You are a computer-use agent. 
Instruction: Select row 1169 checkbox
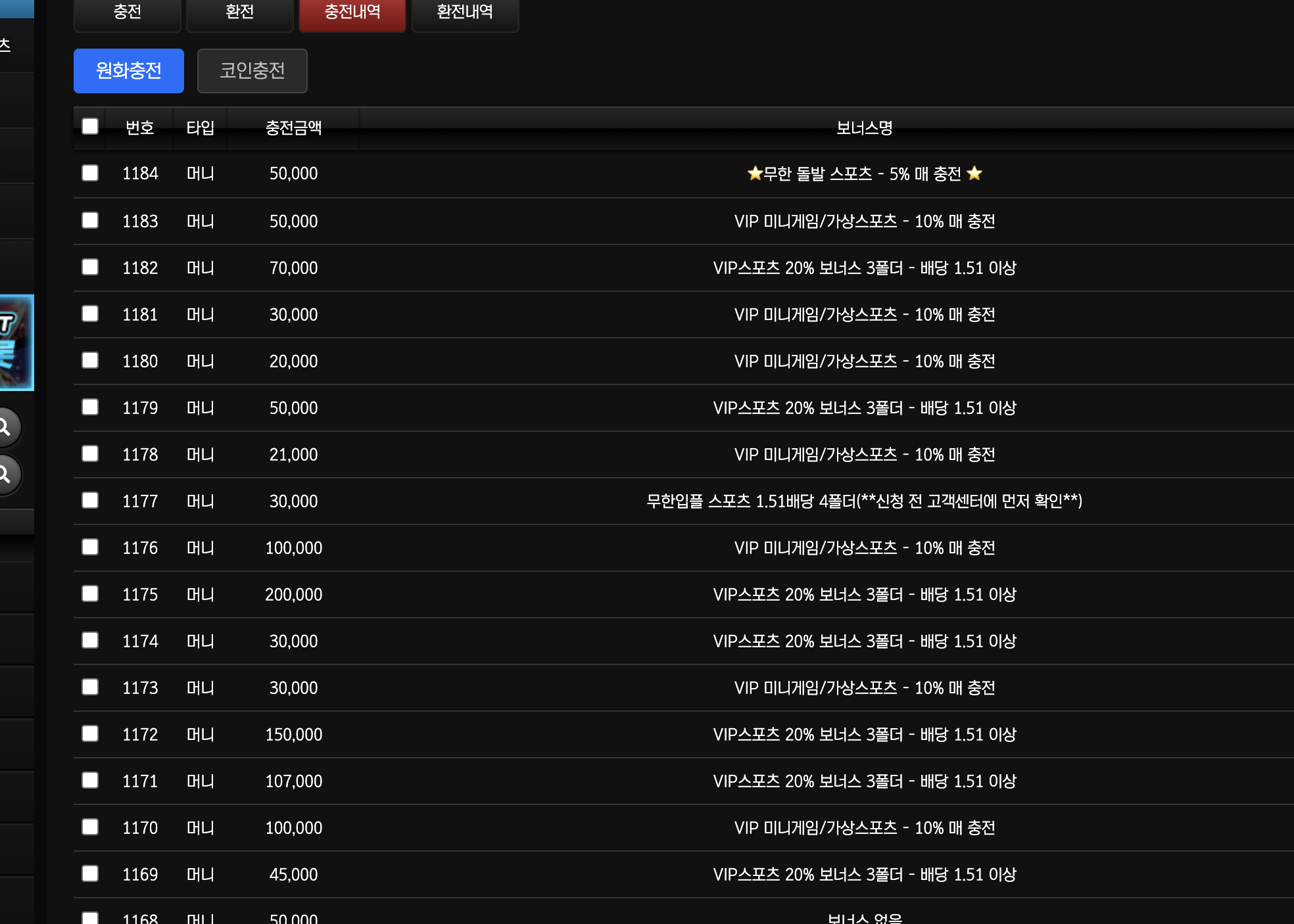point(90,873)
